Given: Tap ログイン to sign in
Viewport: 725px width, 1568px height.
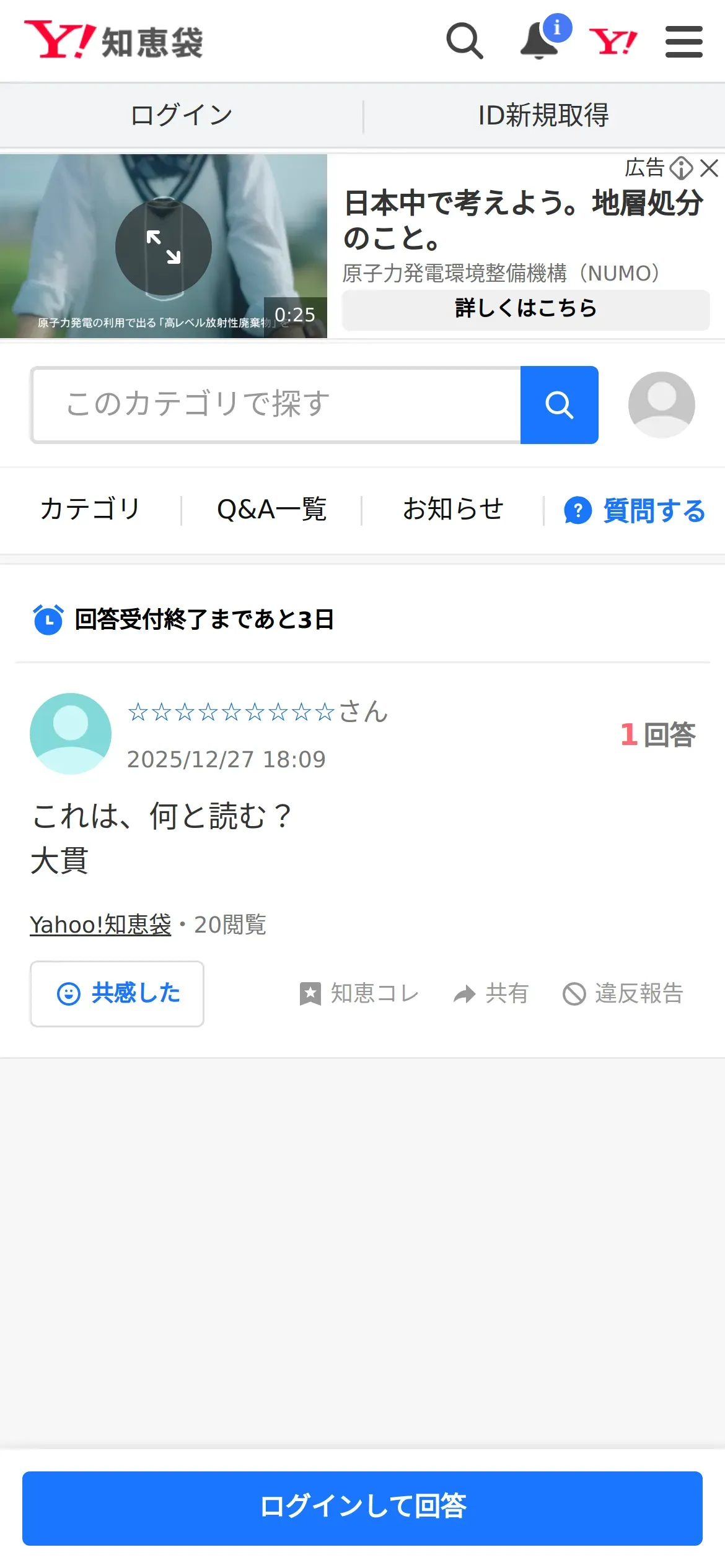Looking at the screenshot, I should [181, 115].
